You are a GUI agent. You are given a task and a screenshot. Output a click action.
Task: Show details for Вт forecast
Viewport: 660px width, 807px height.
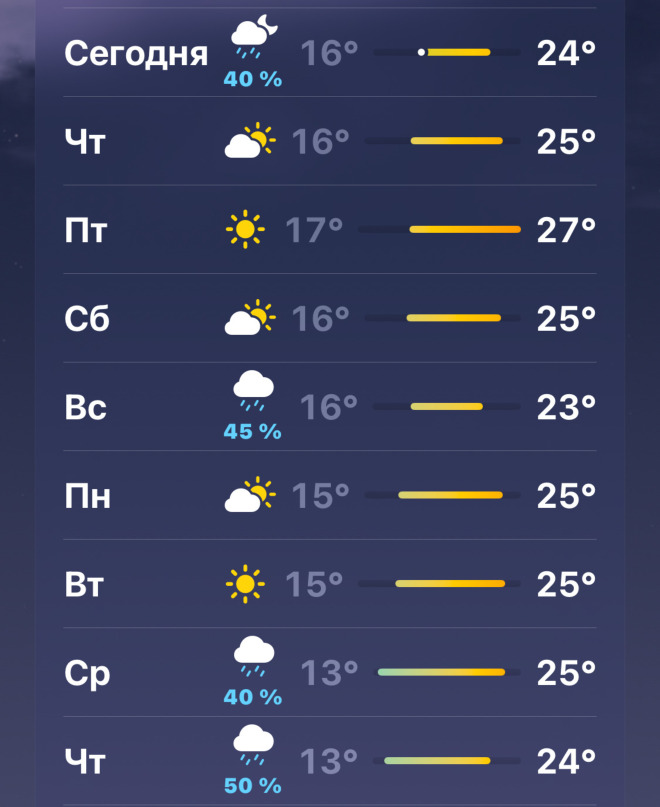coord(330,584)
